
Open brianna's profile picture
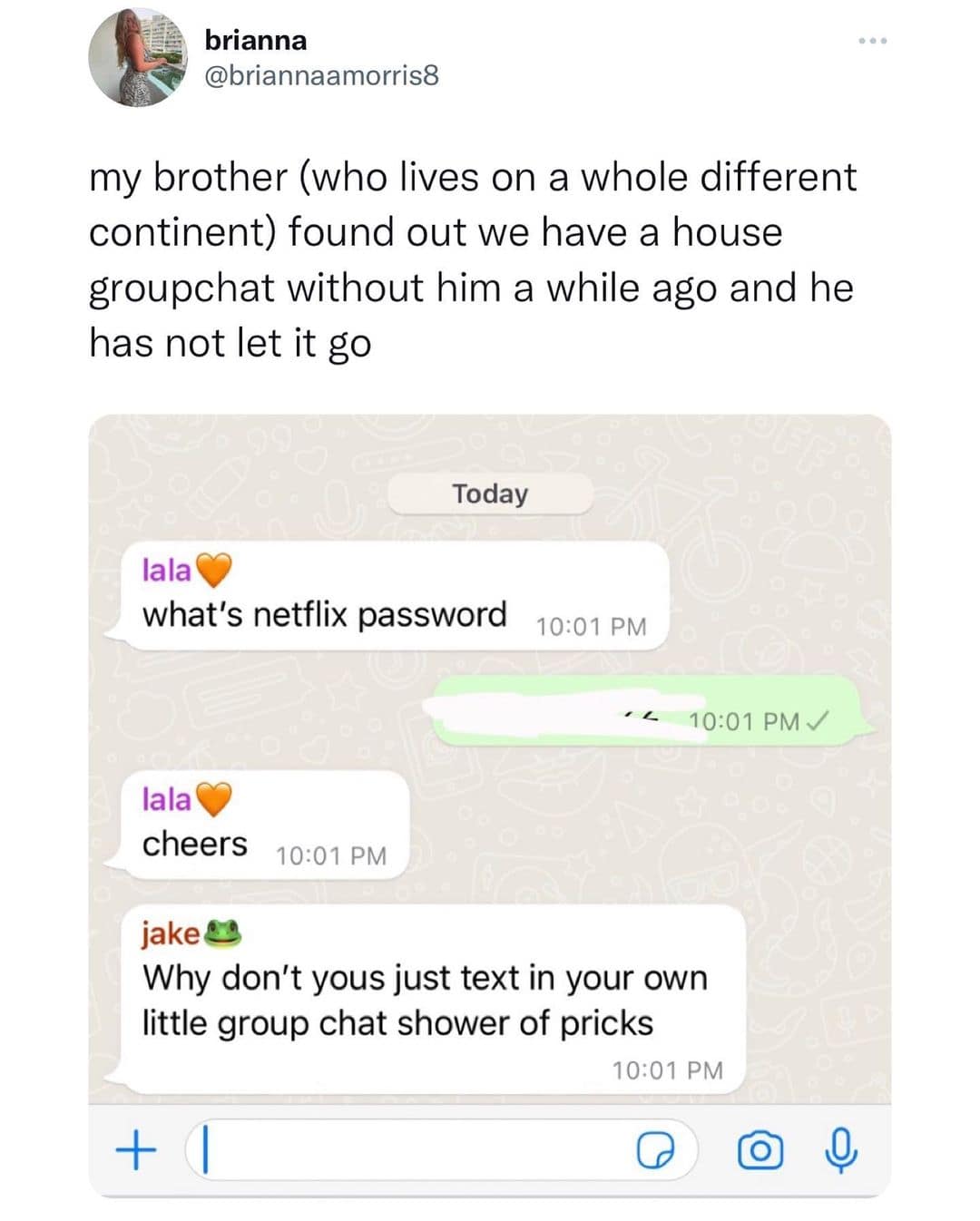(137, 58)
